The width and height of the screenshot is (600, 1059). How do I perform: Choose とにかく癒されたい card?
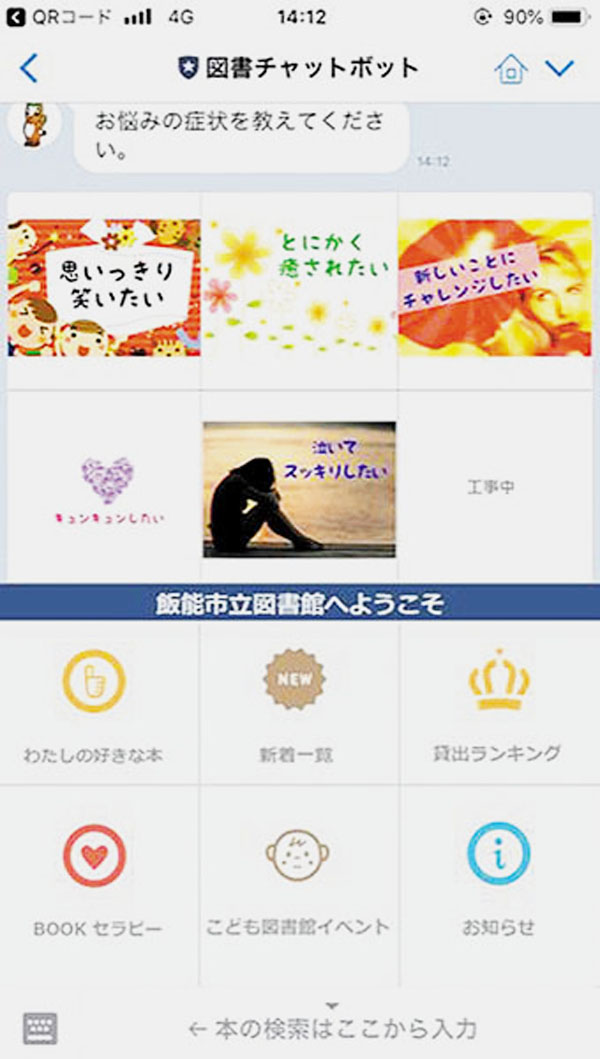[299, 288]
